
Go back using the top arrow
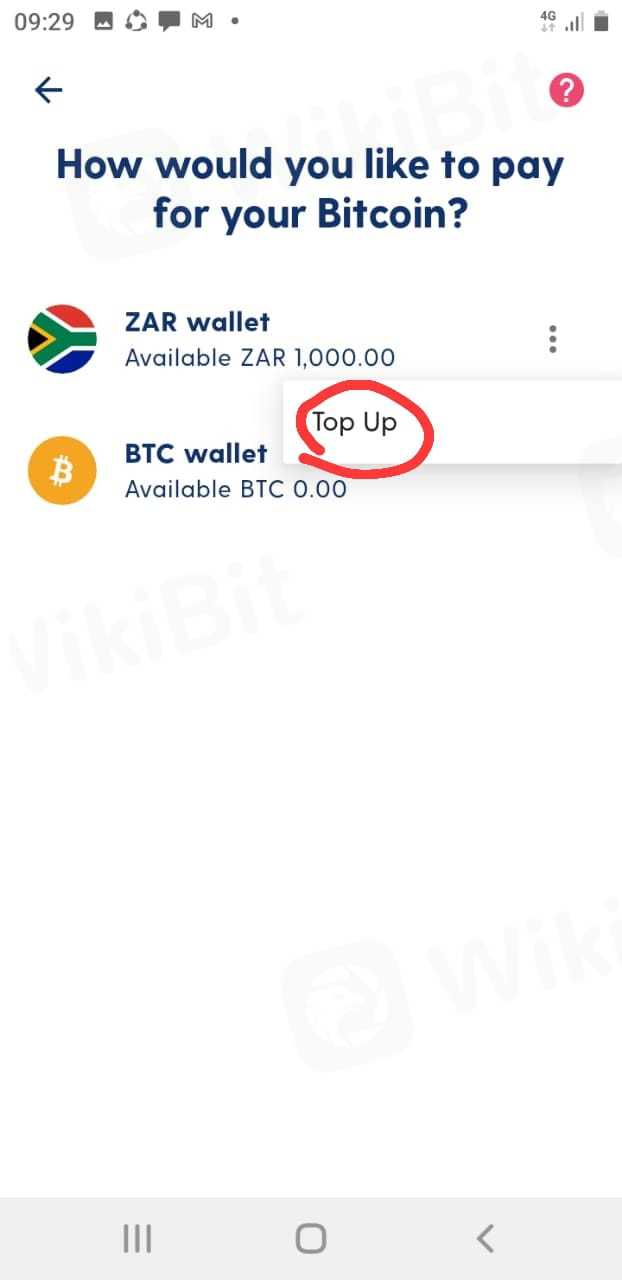48,91
